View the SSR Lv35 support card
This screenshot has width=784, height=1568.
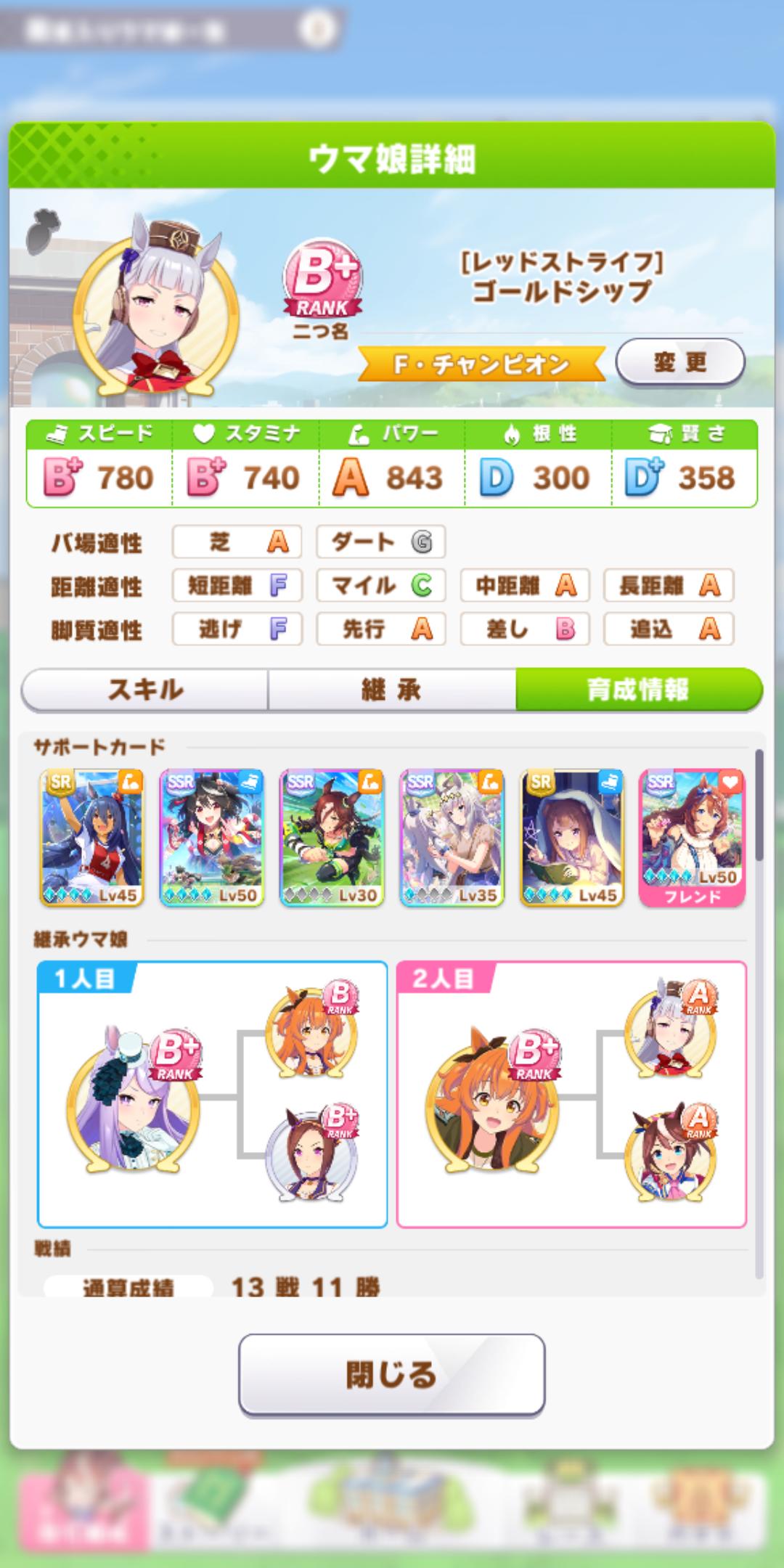click(x=452, y=838)
